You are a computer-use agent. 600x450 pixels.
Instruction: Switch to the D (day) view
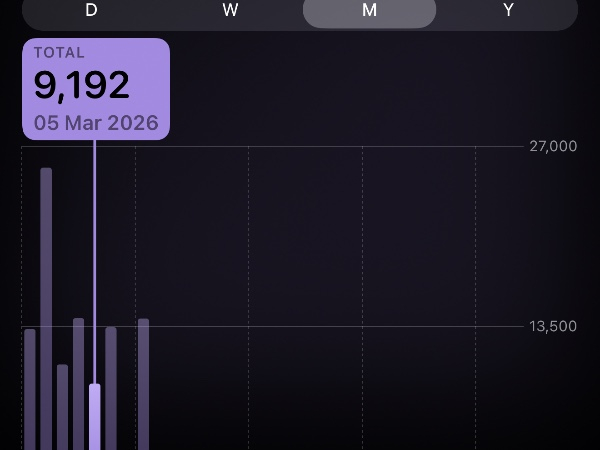[91, 11]
